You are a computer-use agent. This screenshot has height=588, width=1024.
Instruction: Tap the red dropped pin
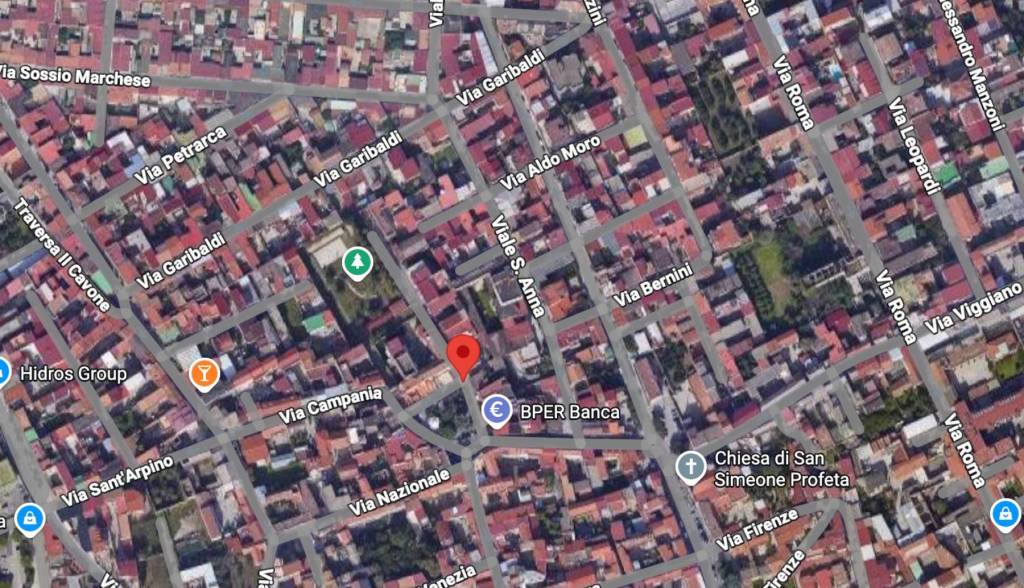coord(463,355)
